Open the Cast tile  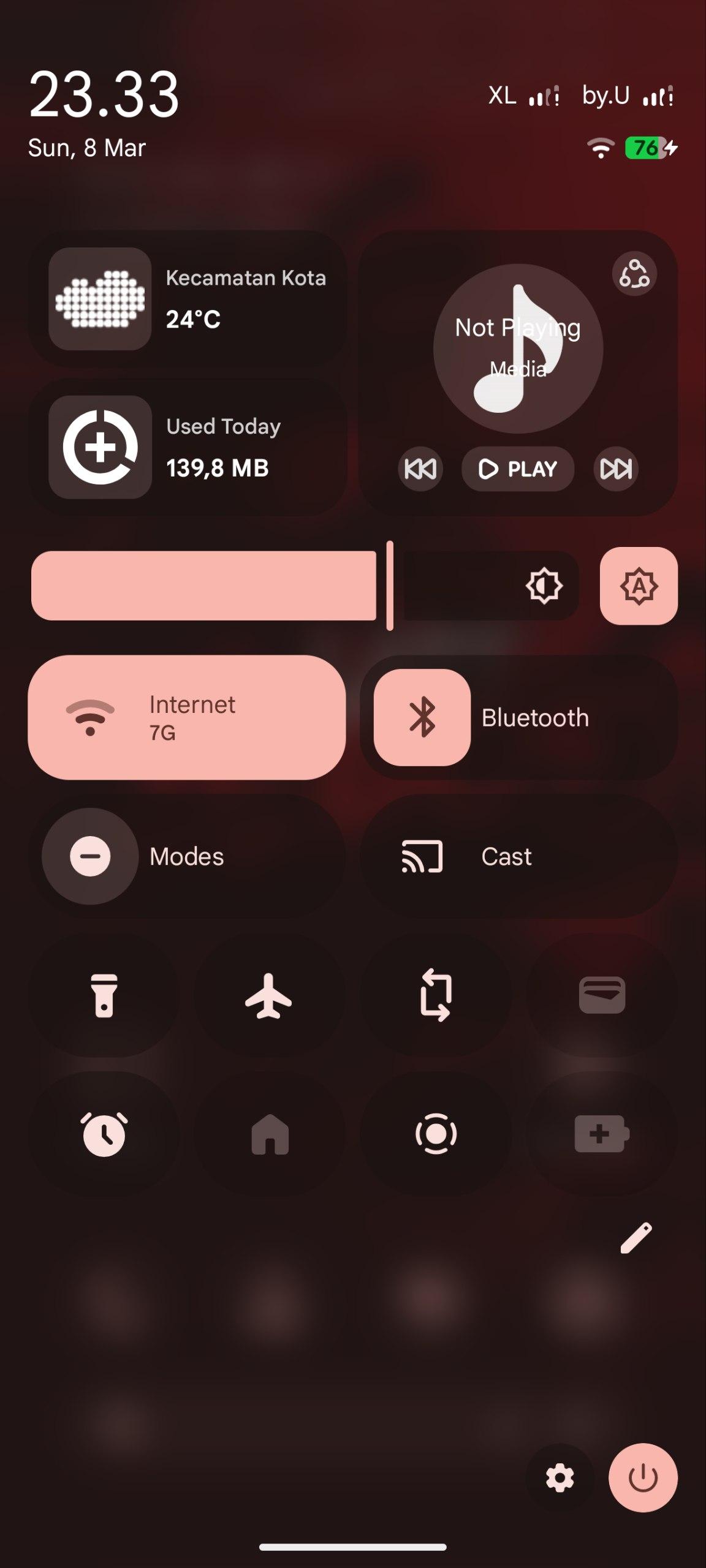coord(518,856)
